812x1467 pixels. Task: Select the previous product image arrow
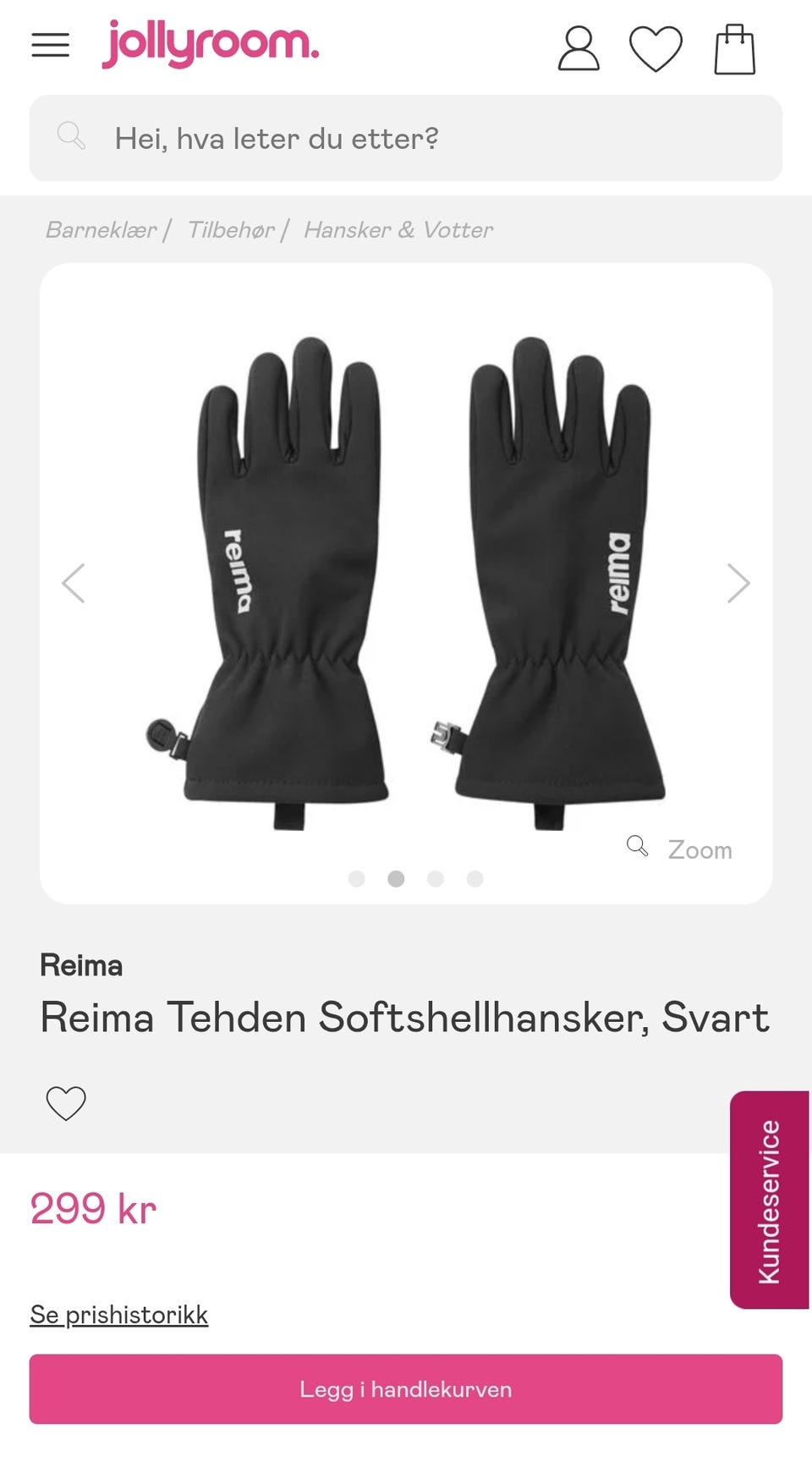tap(73, 582)
